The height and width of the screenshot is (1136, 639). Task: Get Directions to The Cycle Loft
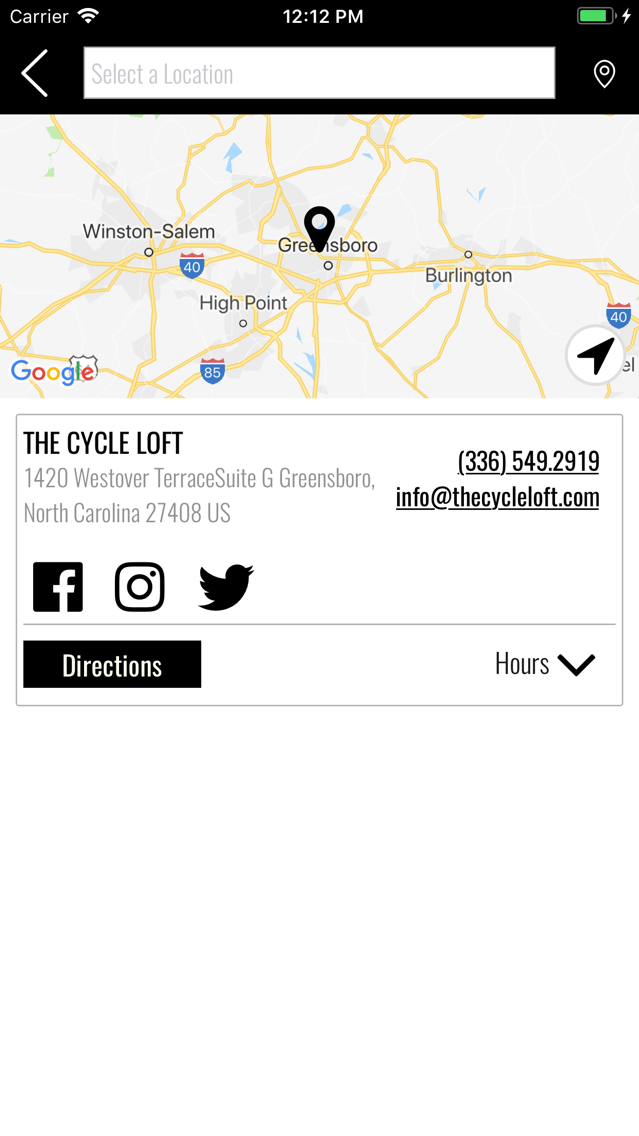point(112,664)
